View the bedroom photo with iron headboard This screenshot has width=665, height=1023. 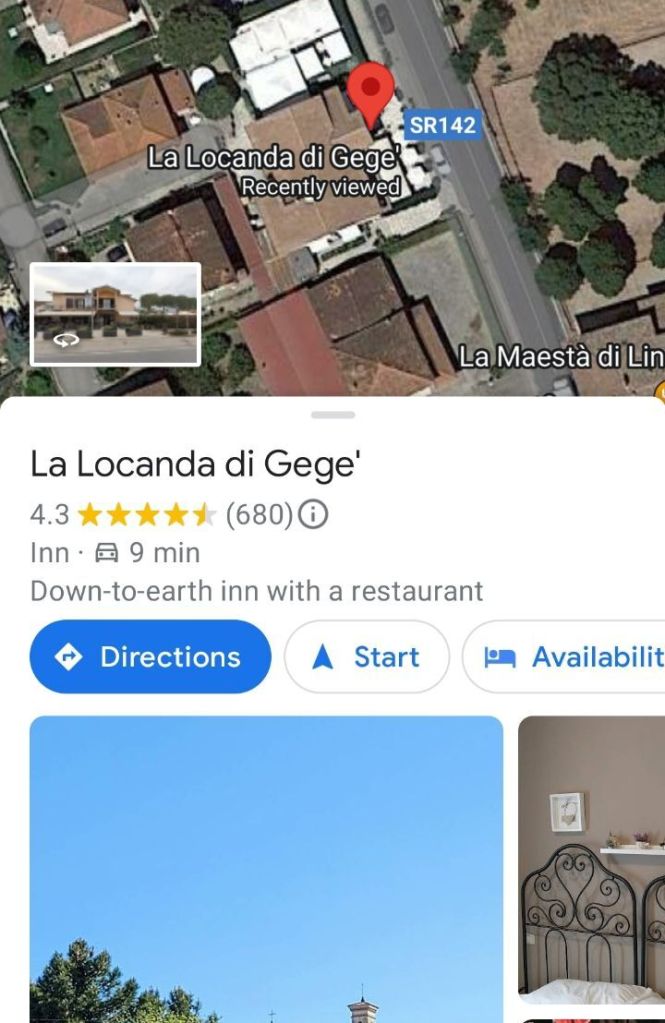click(592, 858)
